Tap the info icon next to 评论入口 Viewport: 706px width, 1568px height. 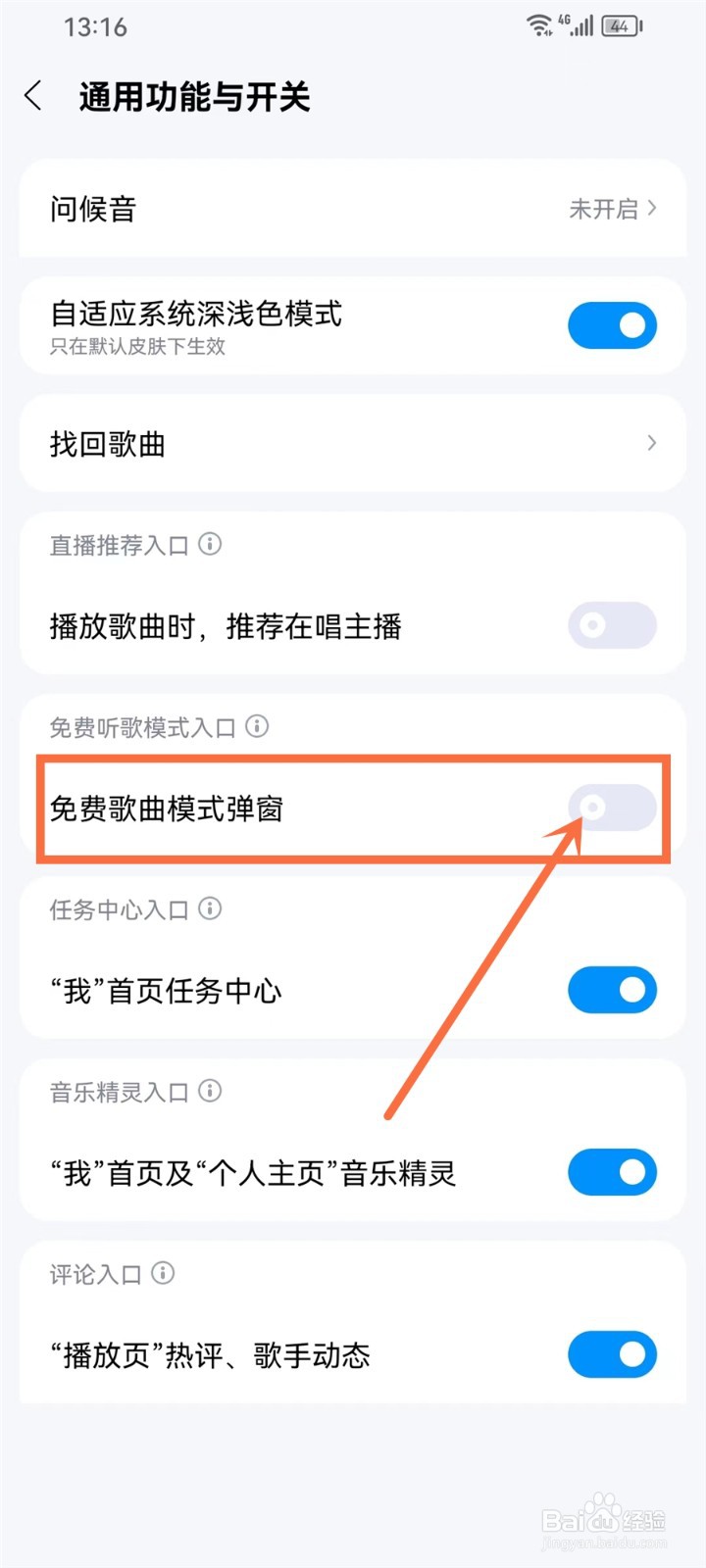tap(164, 1273)
